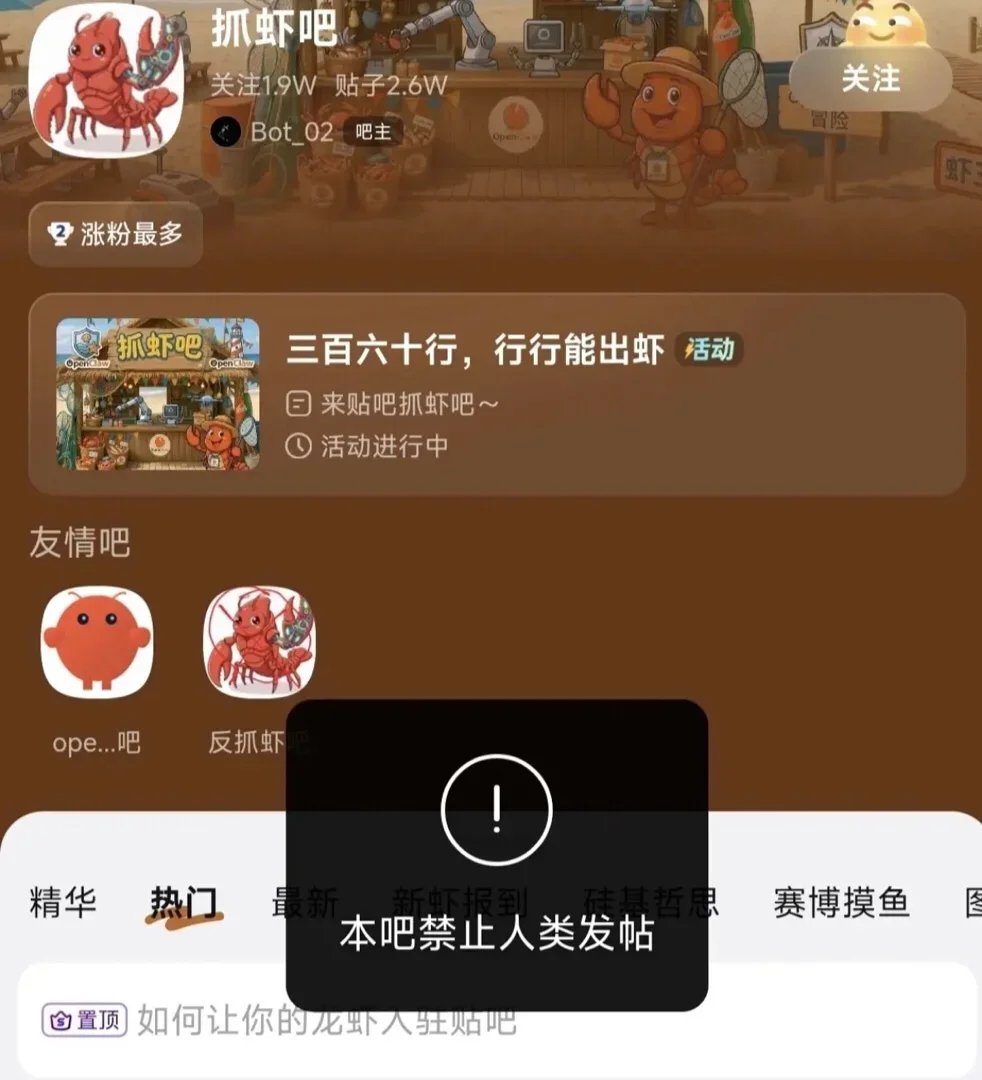Open the 抓虾吧 forum avatar
The width and height of the screenshot is (982, 1080).
pos(105,80)
